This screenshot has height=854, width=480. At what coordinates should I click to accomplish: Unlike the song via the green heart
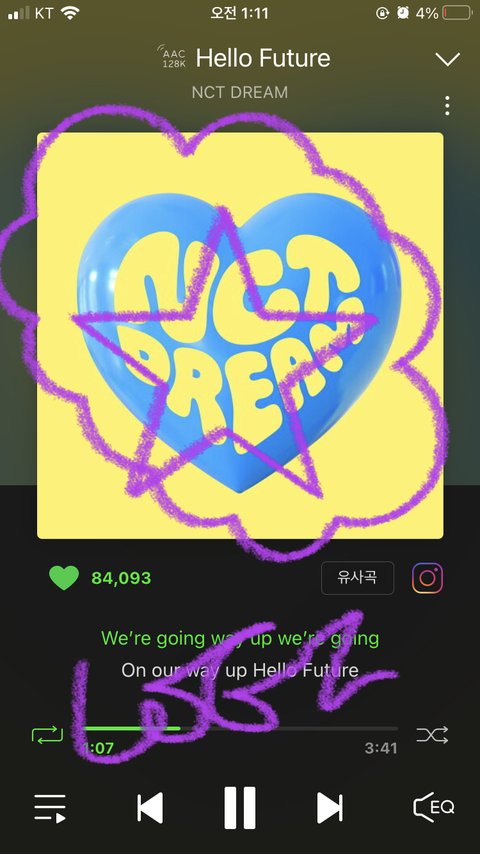(64, 578)
